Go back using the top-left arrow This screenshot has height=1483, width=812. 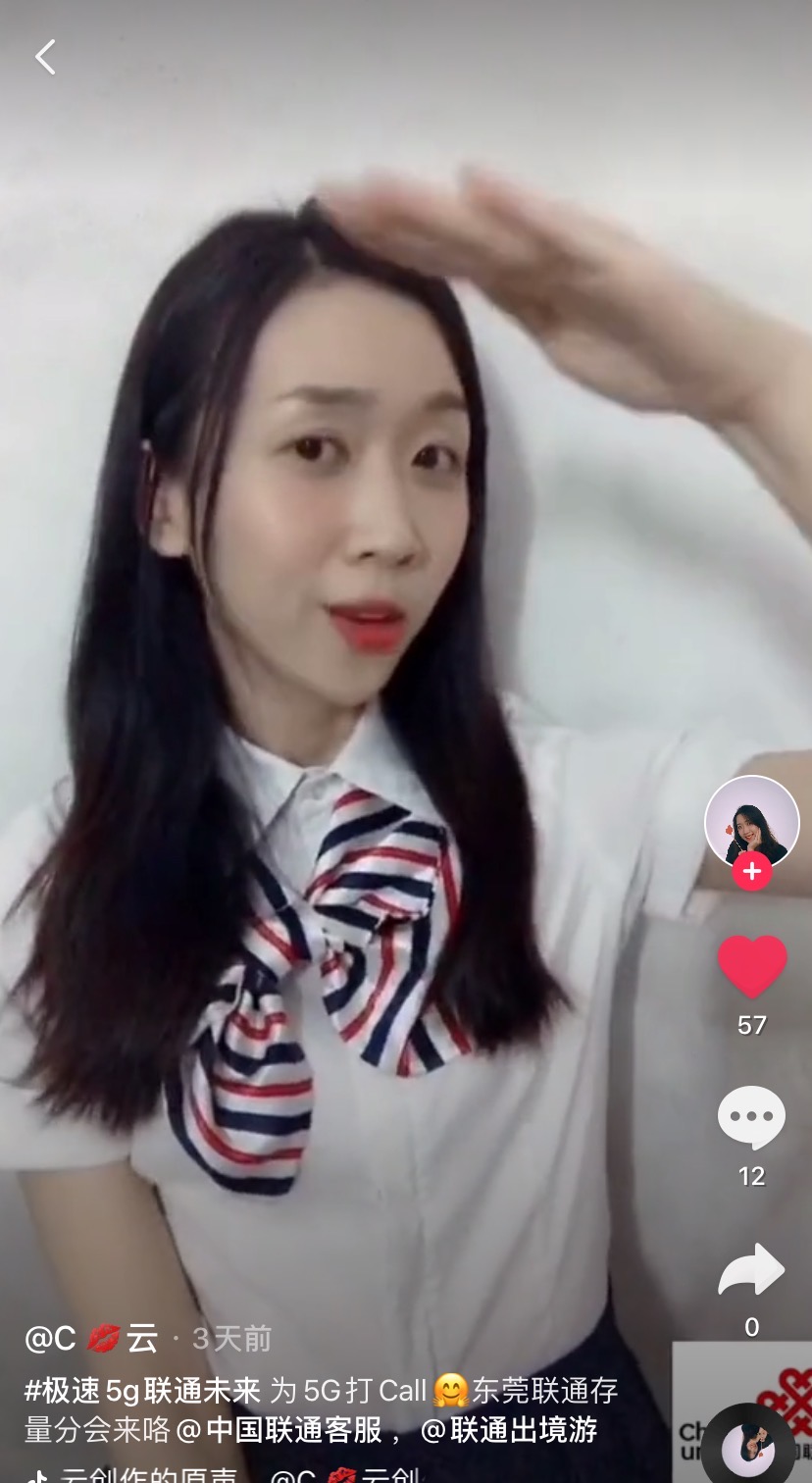point(45,57)
